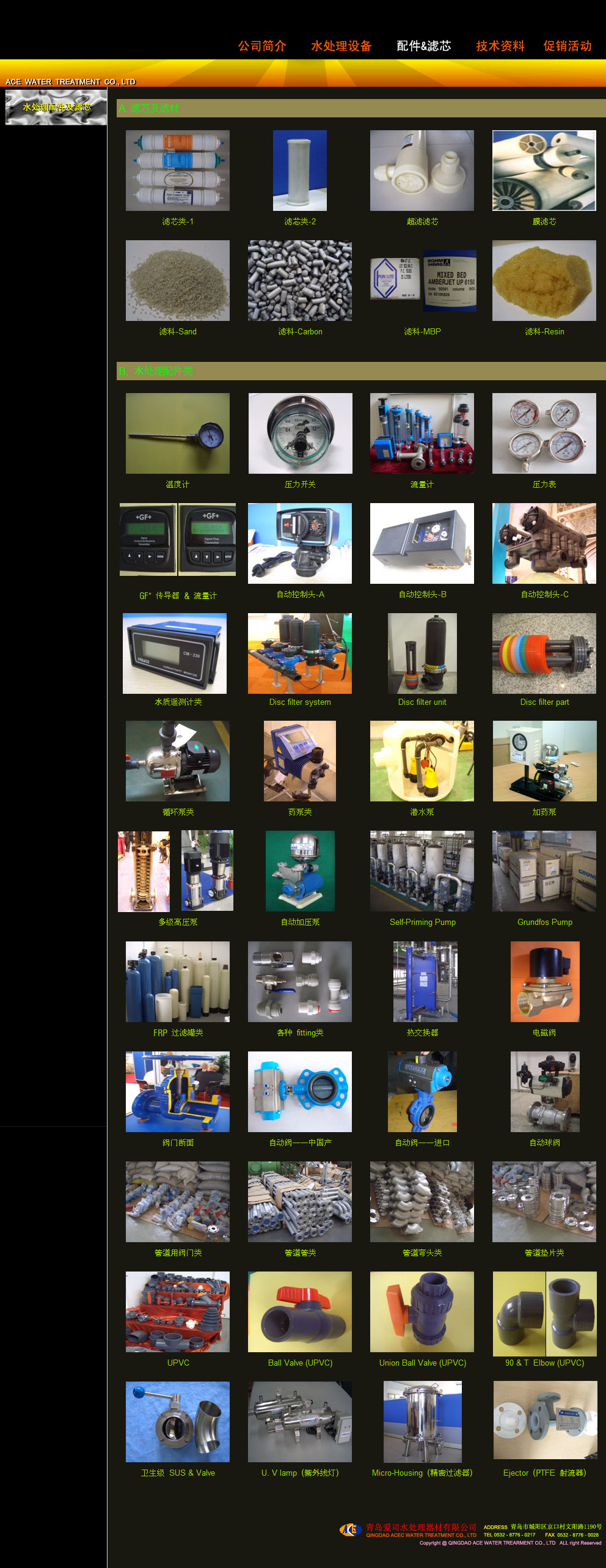This screenshot has width=606, height=1568.
Task: Open the 自动控制头-A product
Action: click(300, 543)
